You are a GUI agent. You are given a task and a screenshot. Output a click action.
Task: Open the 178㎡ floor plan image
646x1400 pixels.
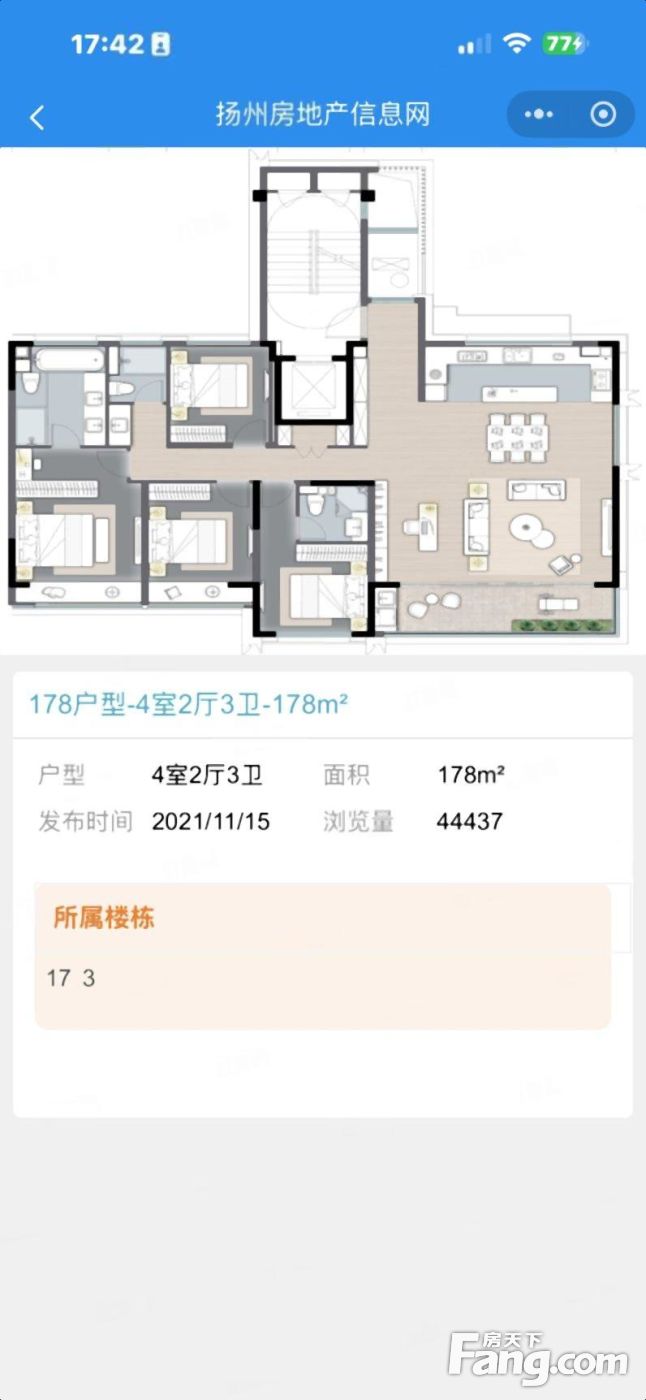pyautogui.click(x=323, y=401)
